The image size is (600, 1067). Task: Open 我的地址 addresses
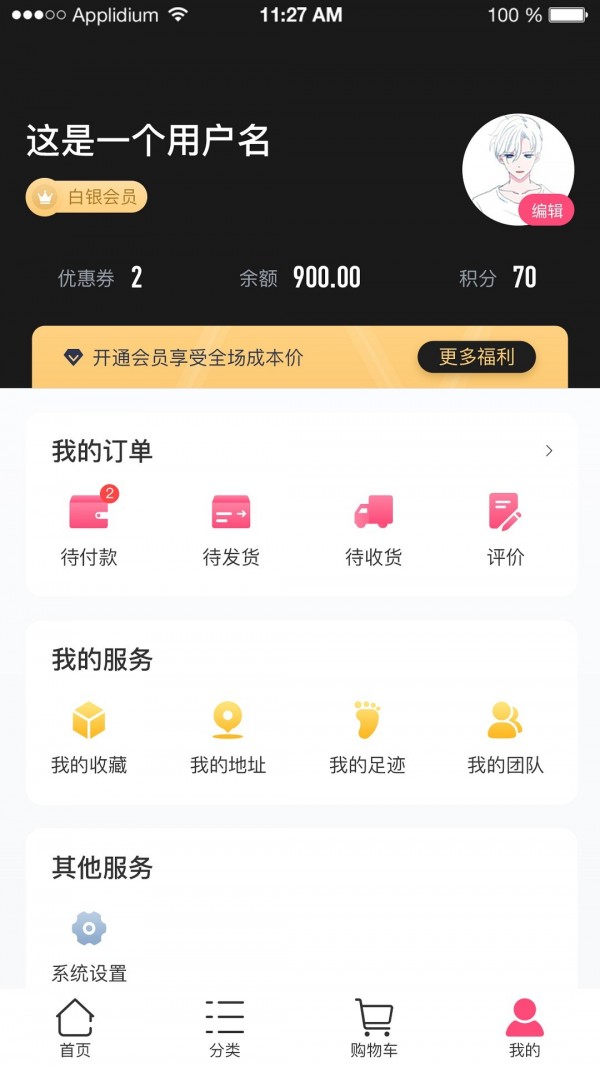pos(228,737)
